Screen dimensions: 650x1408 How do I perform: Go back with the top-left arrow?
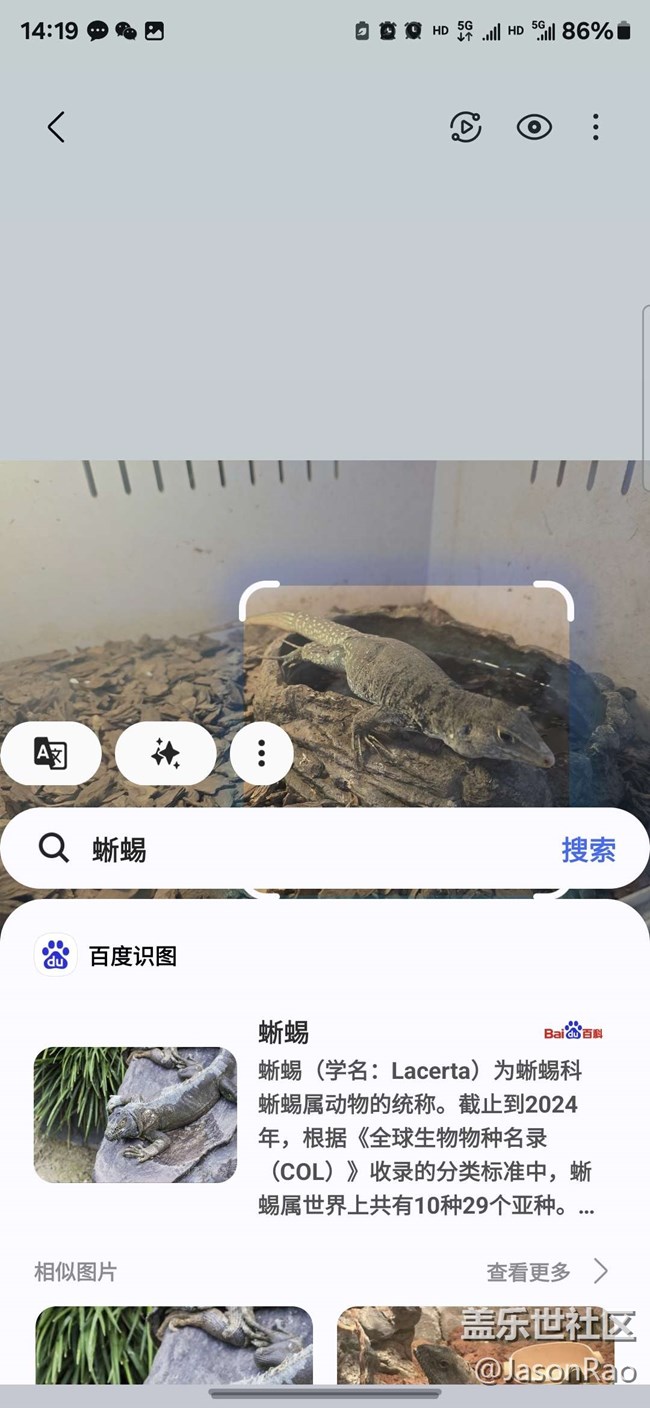click(x=56, y=127)
